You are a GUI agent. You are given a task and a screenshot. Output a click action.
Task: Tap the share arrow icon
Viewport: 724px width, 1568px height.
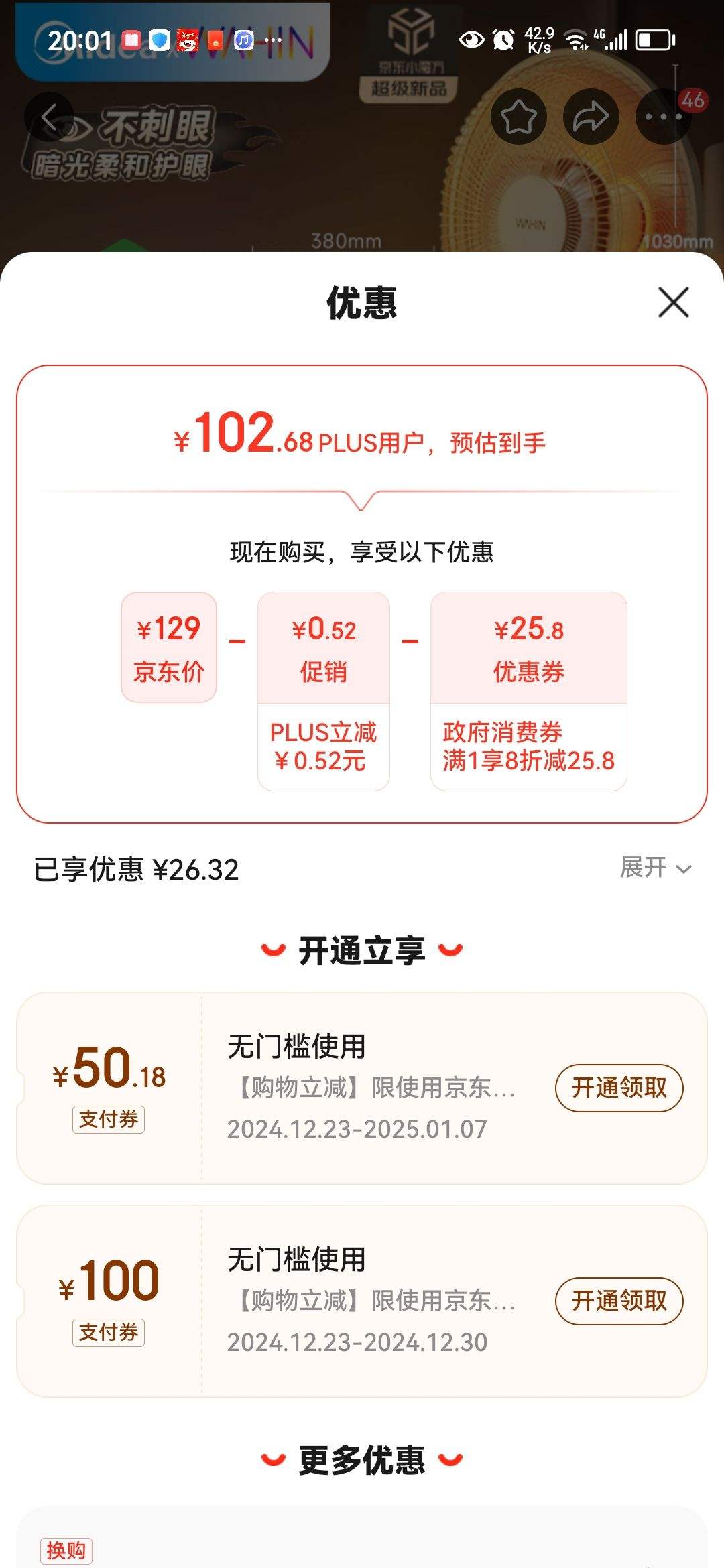(591, 117)
